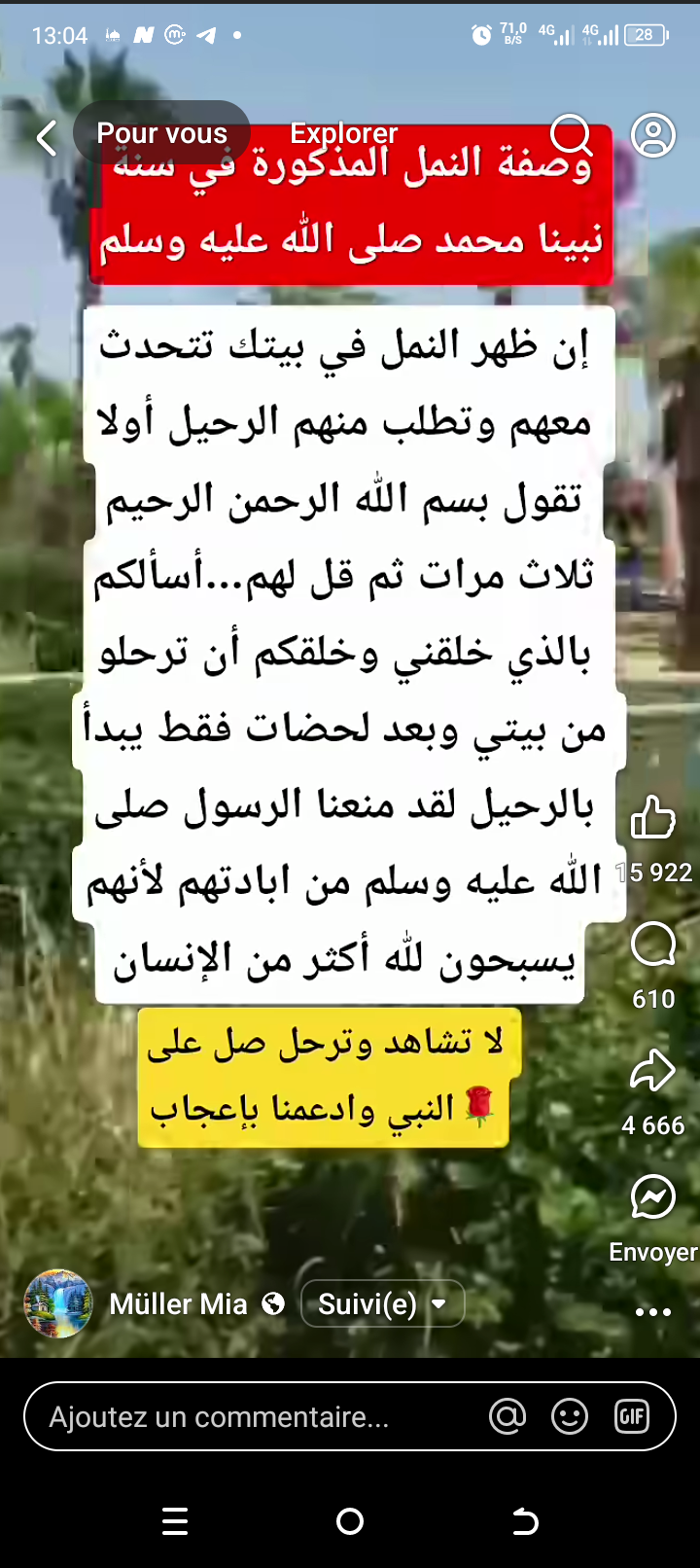This screenshot has height=1568, width=700.
Task: Switch to the Pour vous tab
Action: pyautogui.click(x=161, y=133)
